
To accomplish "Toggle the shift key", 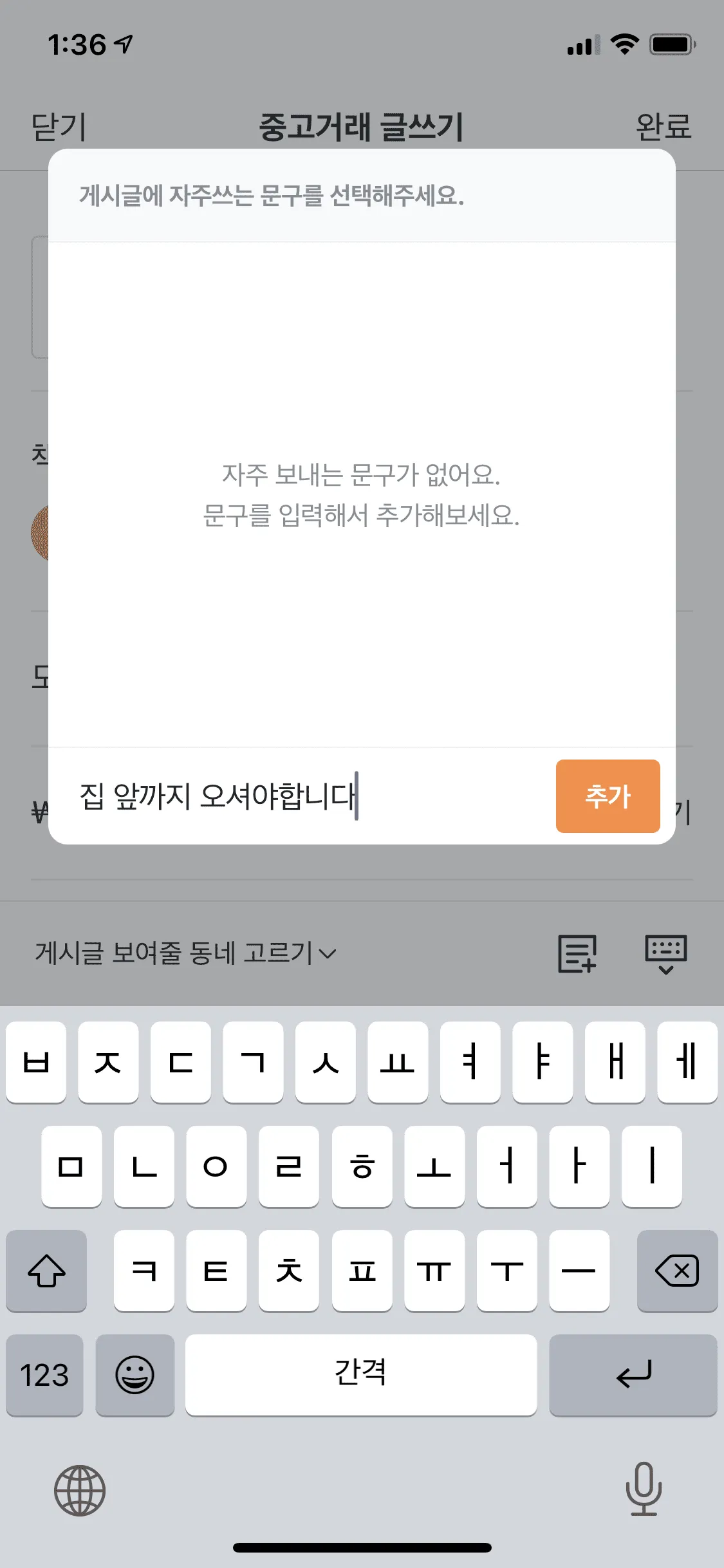I will (x=46, y=1271).
